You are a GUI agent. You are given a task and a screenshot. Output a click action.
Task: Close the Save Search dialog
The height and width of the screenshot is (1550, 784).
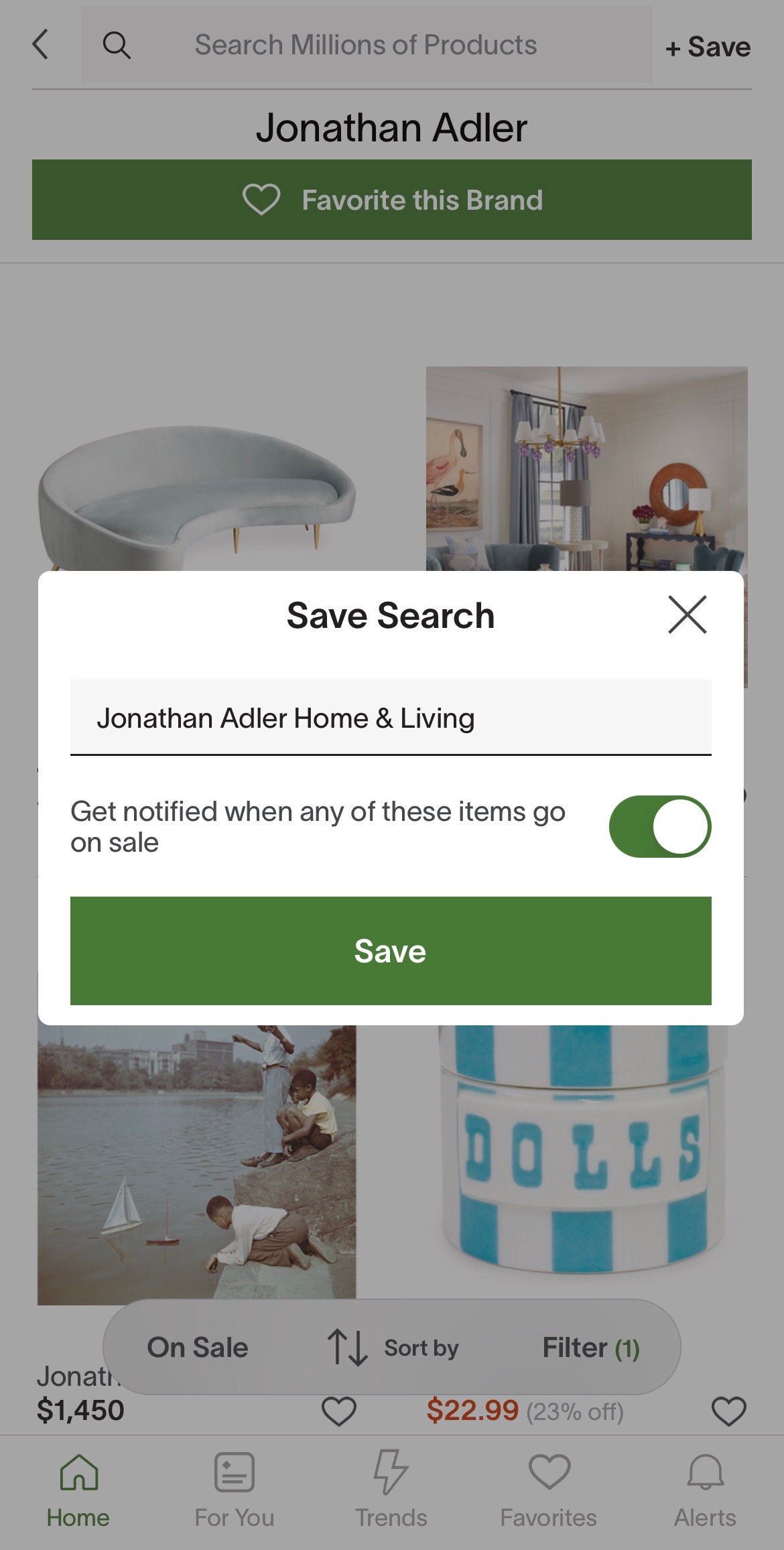coord(687,614)
